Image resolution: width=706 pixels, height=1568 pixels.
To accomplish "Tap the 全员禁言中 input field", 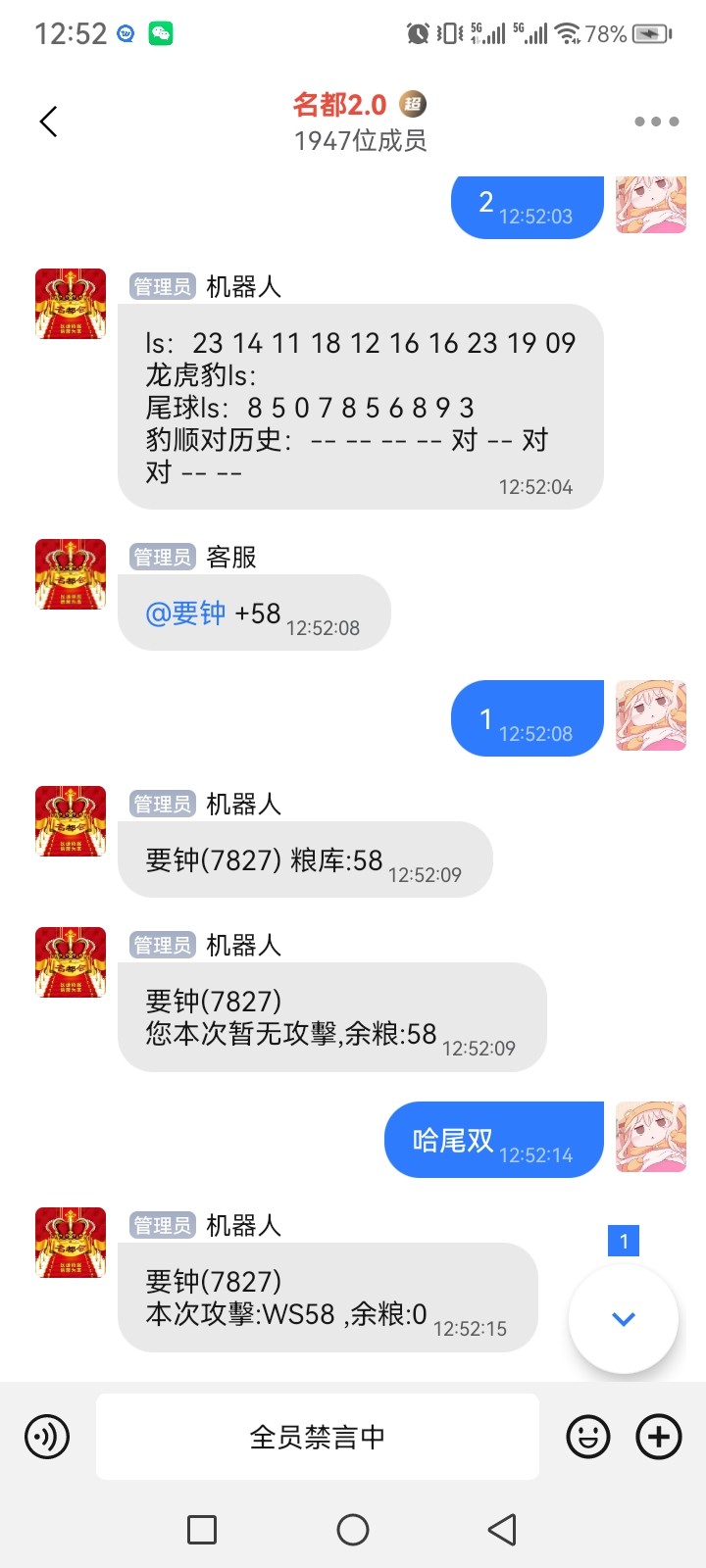I will coord(318,1437).
